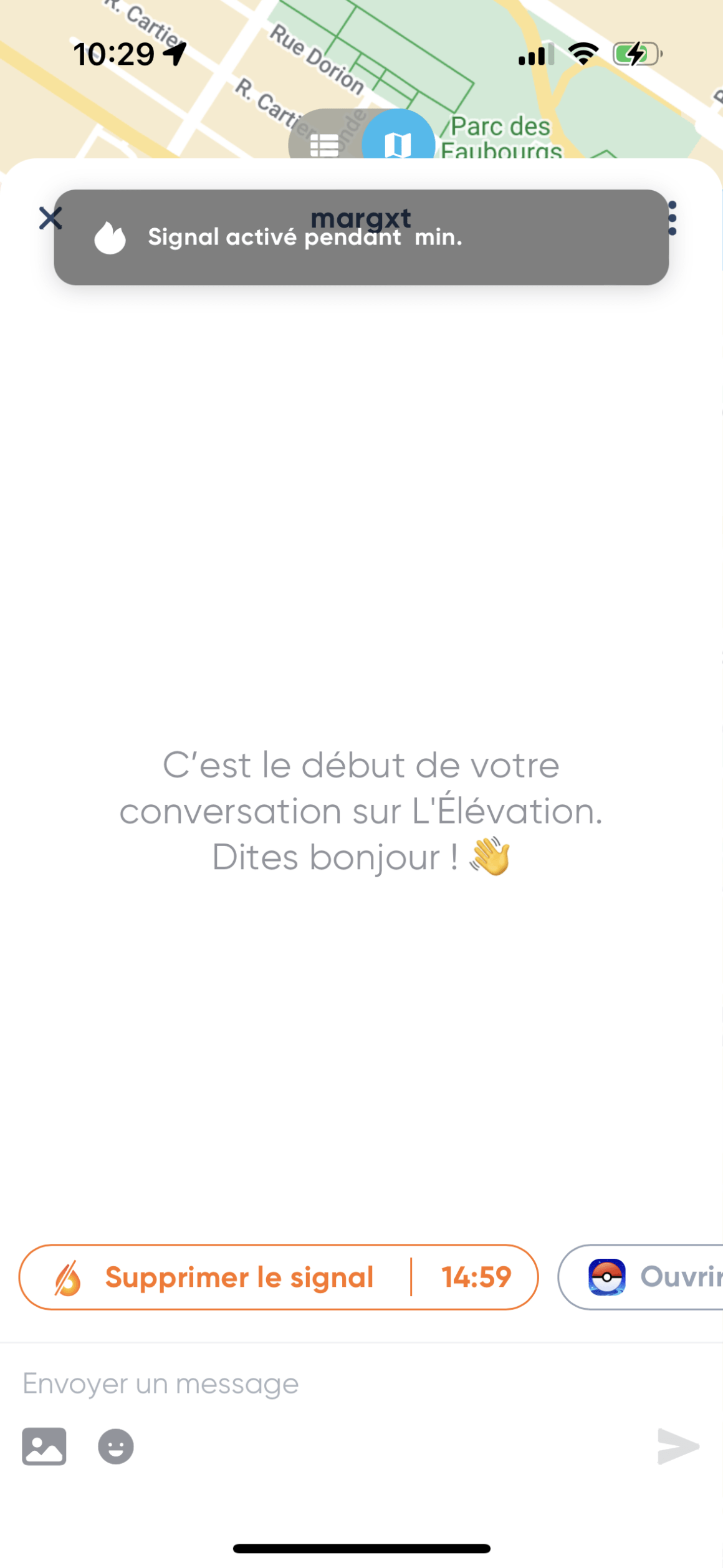Screen dimensions: 723x1568
Task: Send the message
Action: coord(678,1446)
